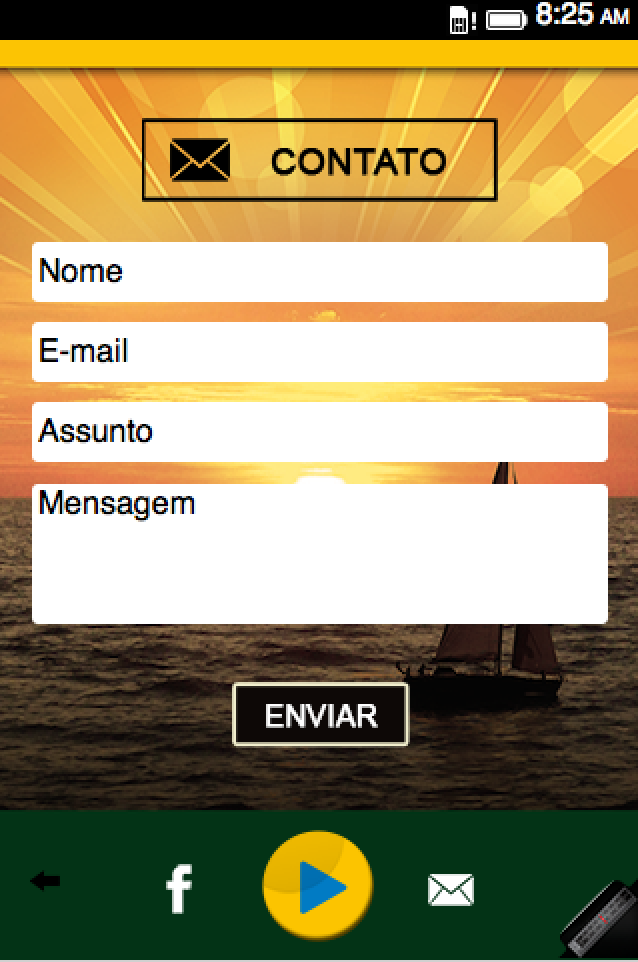Open the Facebook page icon
This screenshot has width=638, height=962.
coord(178,888)
